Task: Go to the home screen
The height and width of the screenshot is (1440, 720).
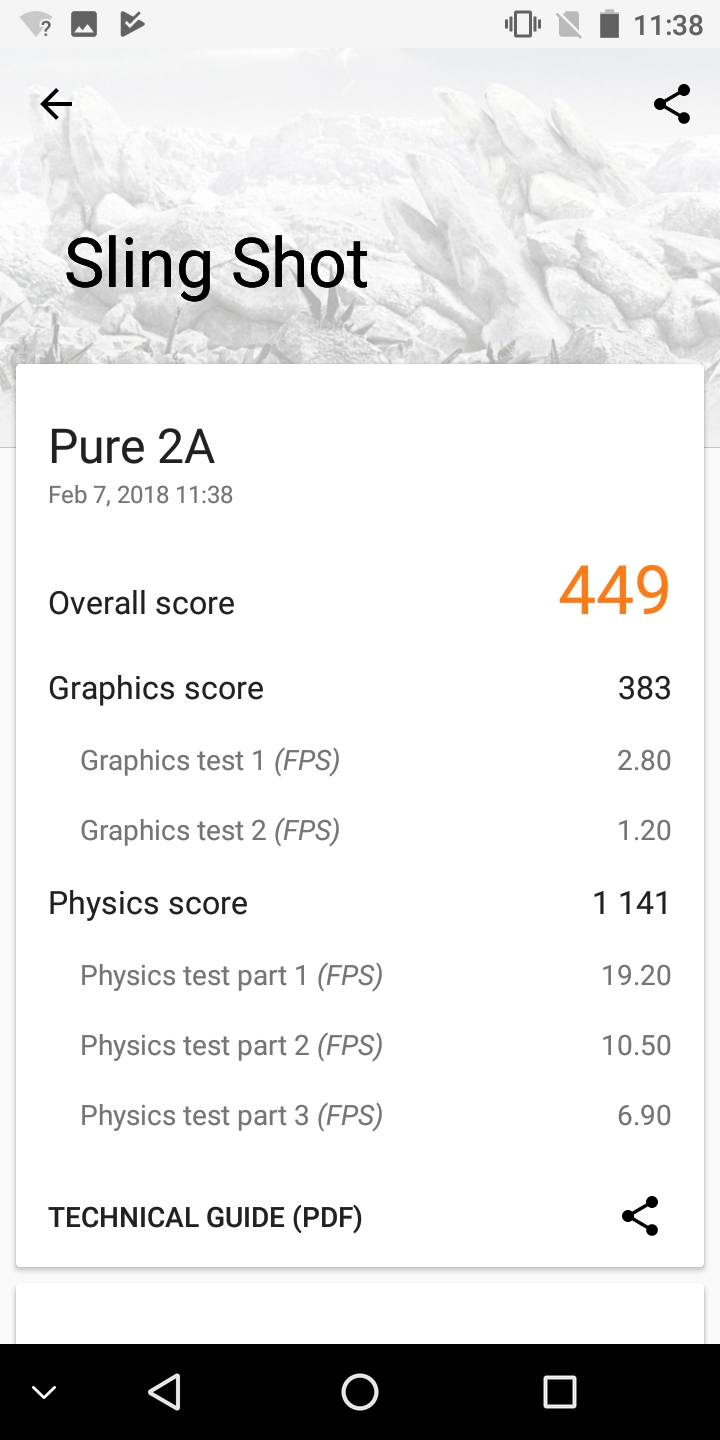Action: click(360, 1392)
